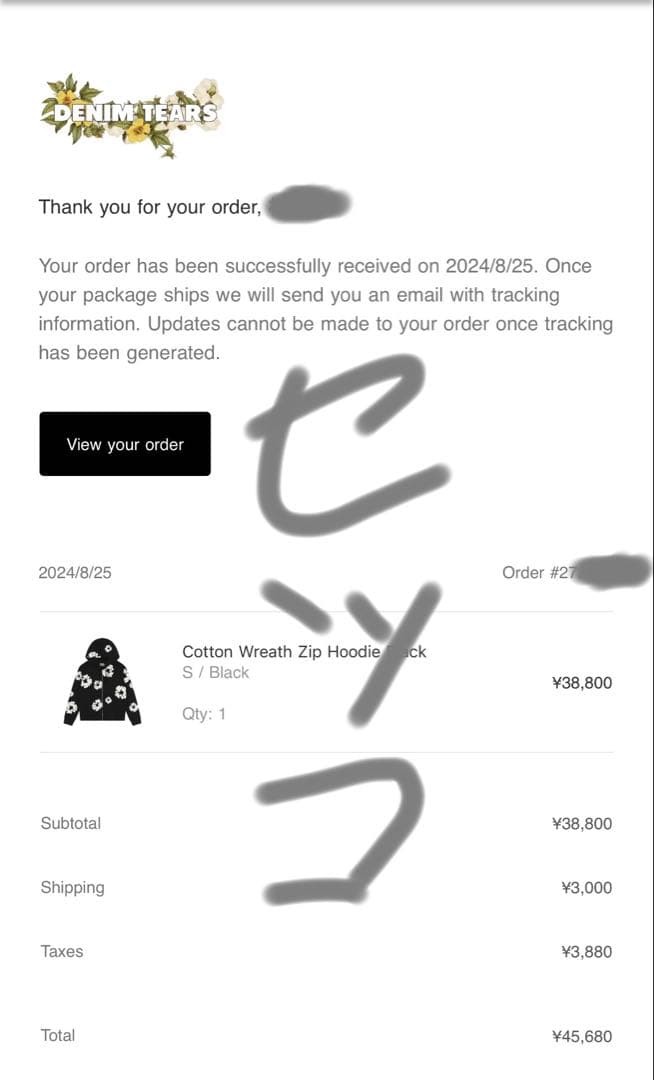
Task: Tap the View your order button
Action: point(125,444)
